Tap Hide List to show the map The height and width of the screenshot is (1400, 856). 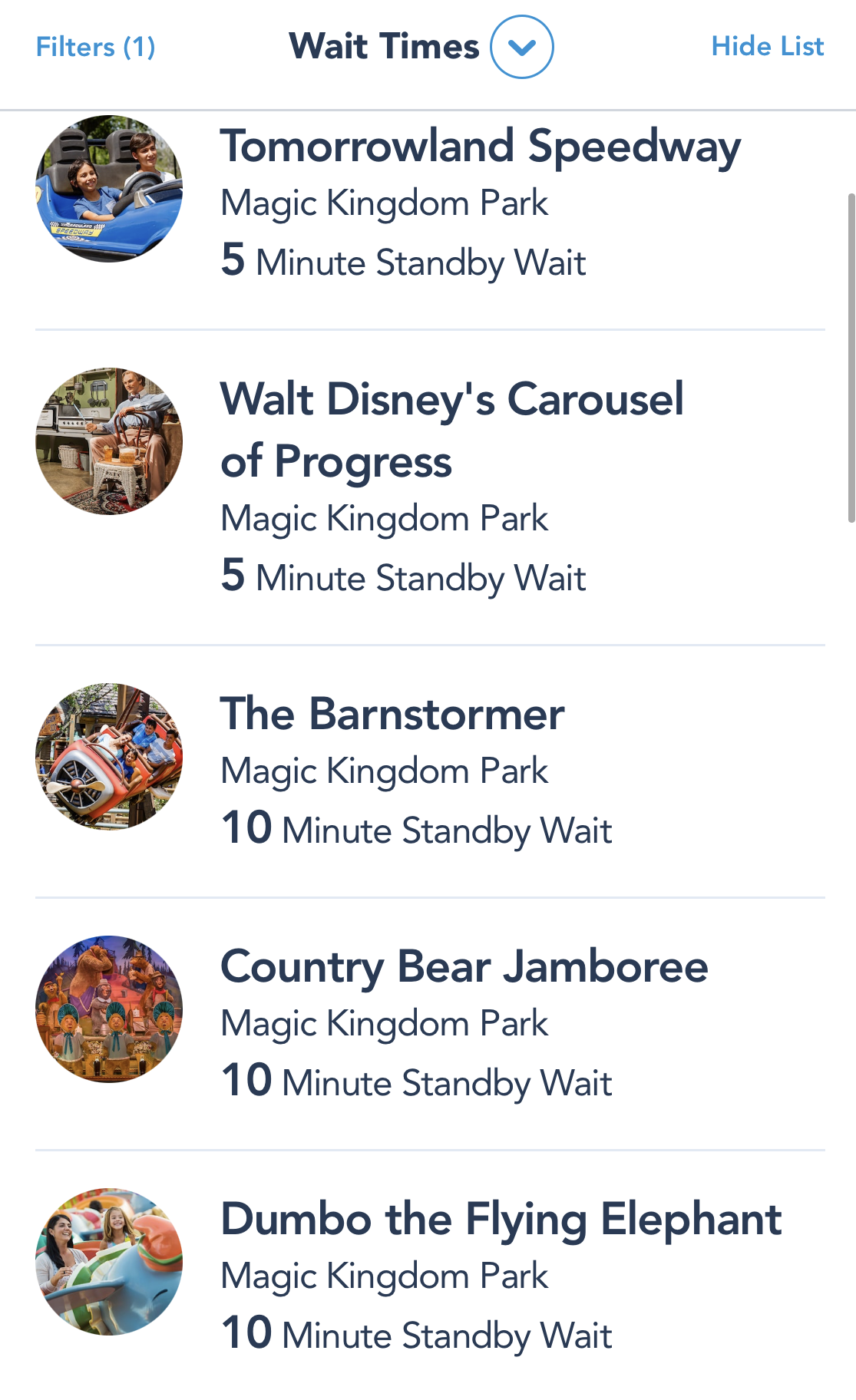(x=767, y=46)
